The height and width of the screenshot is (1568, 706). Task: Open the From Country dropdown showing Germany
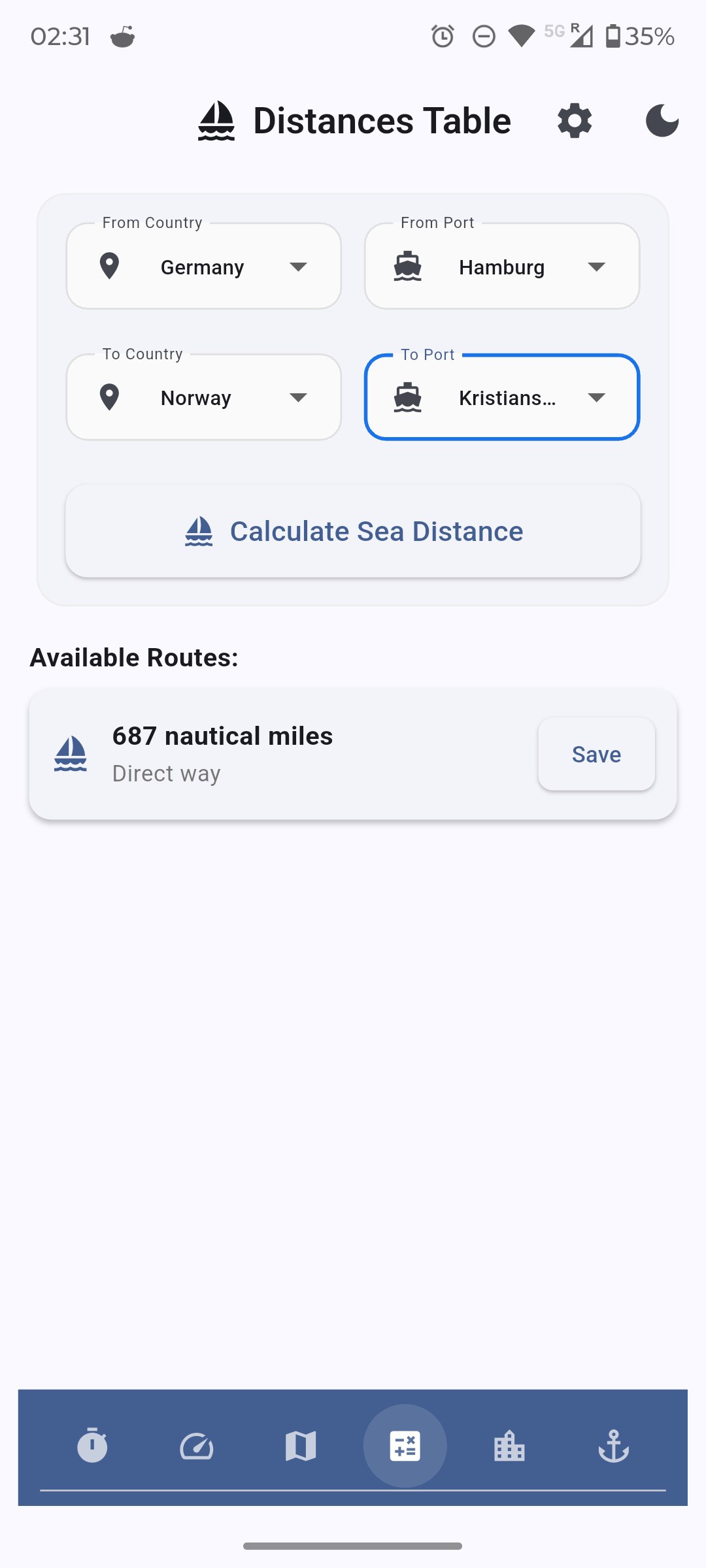204,266
